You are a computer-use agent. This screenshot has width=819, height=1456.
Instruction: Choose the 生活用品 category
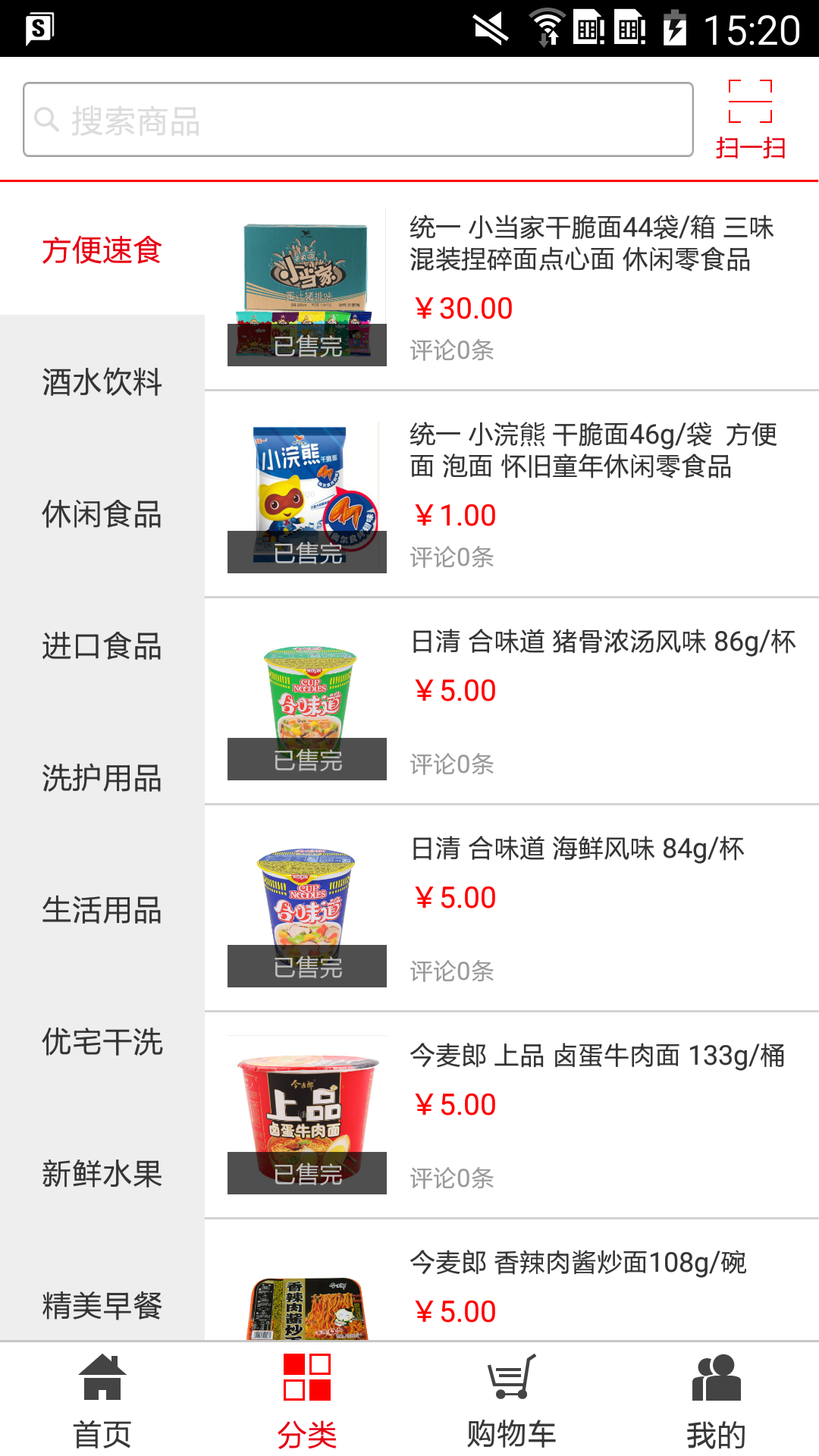[x=102, y=910]
